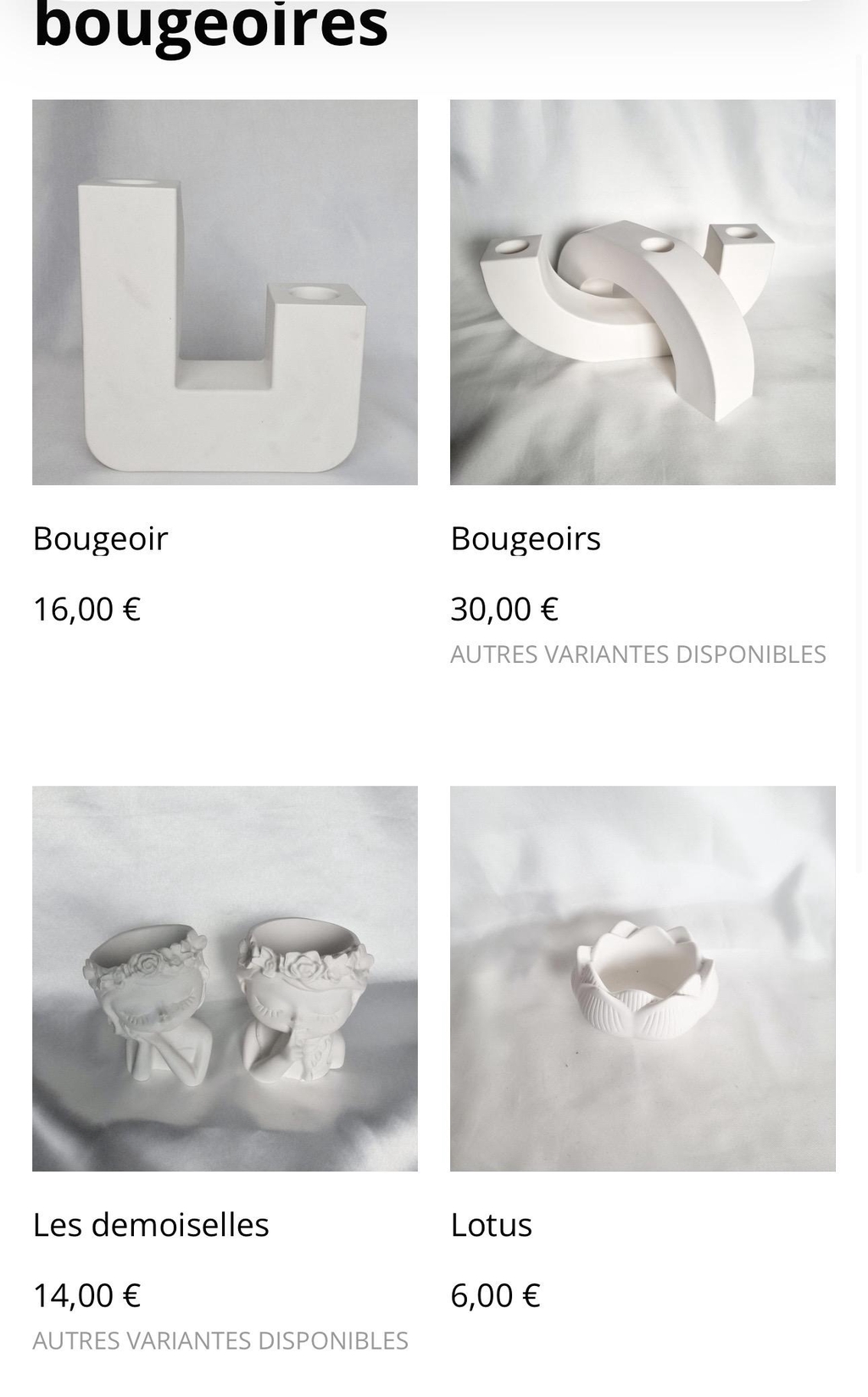The image size is (868, 1397).
Task: Click the 6,00 € price under Lotus
Action: point(495,1295)
